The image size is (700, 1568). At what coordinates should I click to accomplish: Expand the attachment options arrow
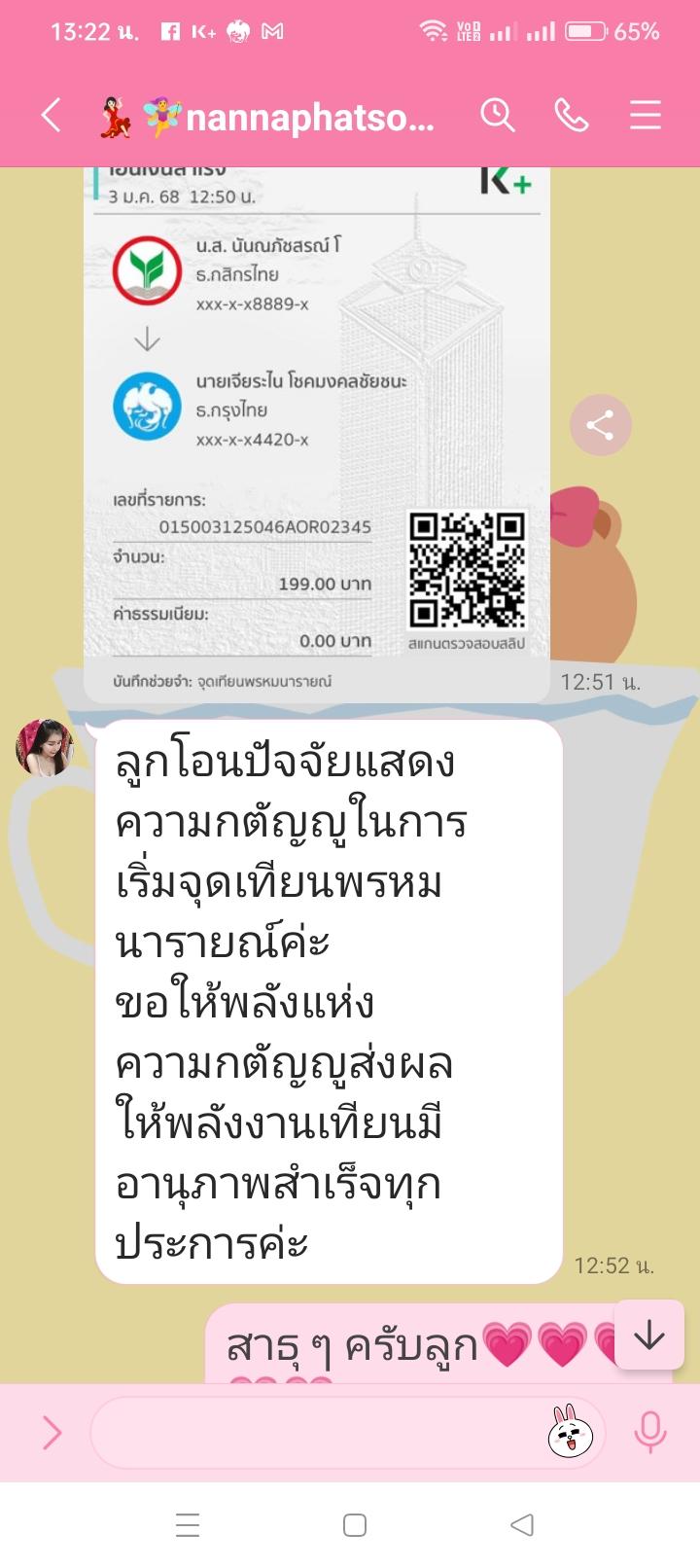(52, 1432)
